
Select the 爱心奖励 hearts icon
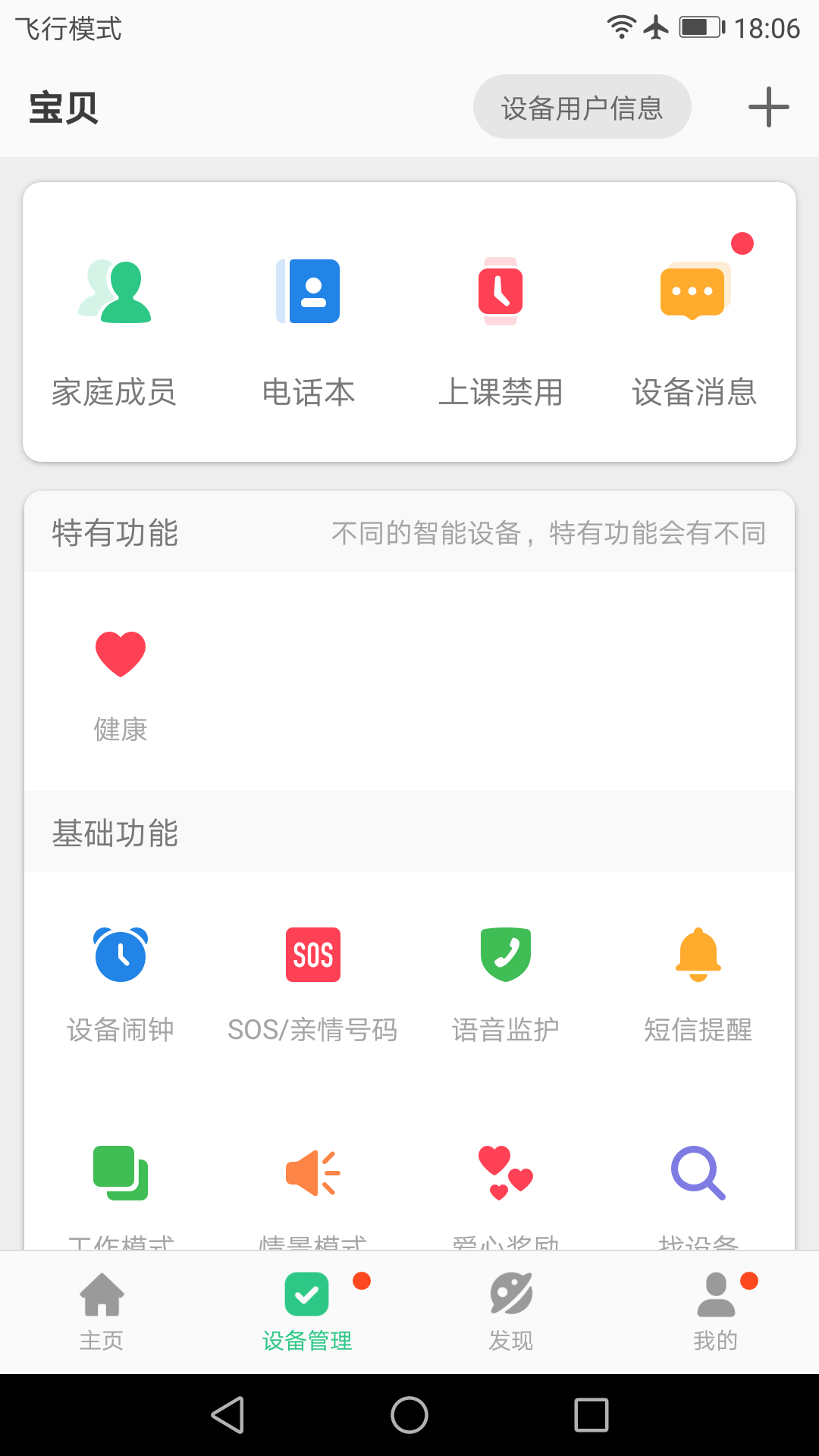[x=507, y=1172]
